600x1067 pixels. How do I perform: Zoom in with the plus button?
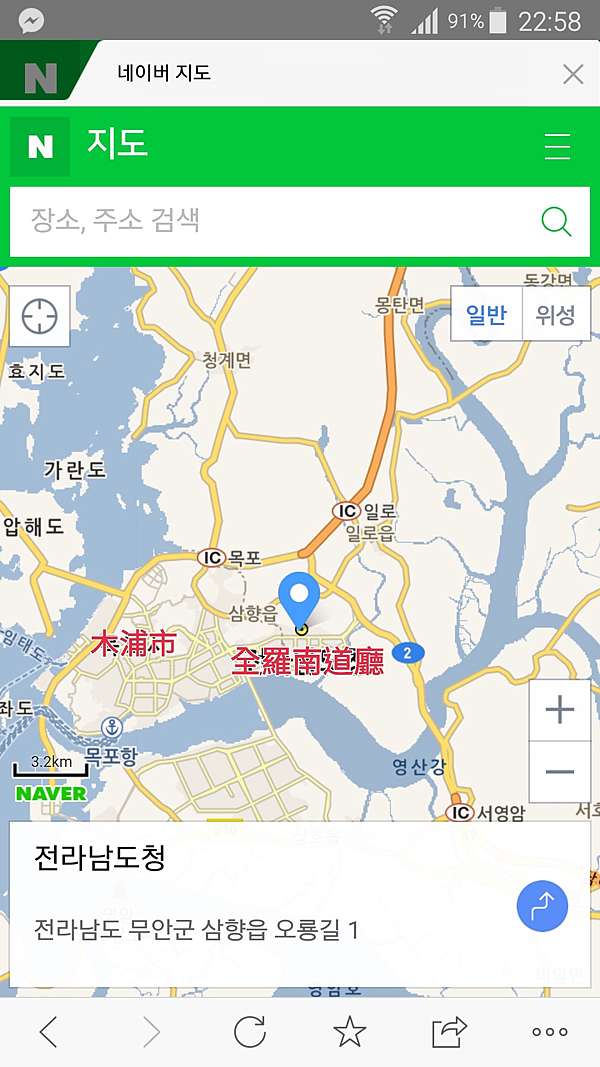point(559,711)
